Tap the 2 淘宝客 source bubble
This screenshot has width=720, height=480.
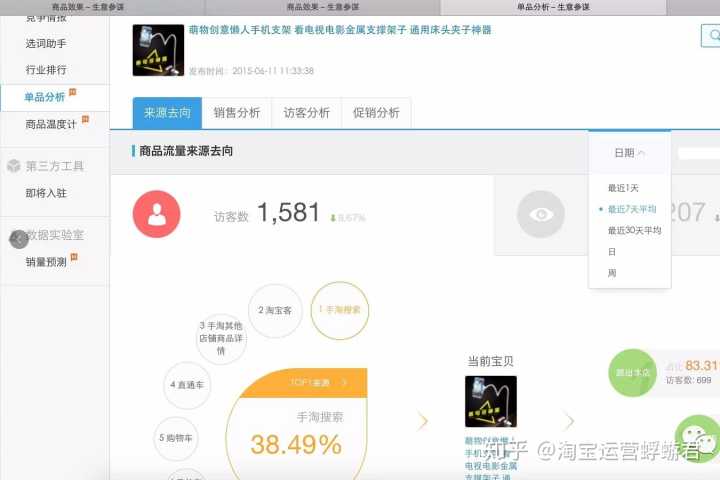pos(275,310)
